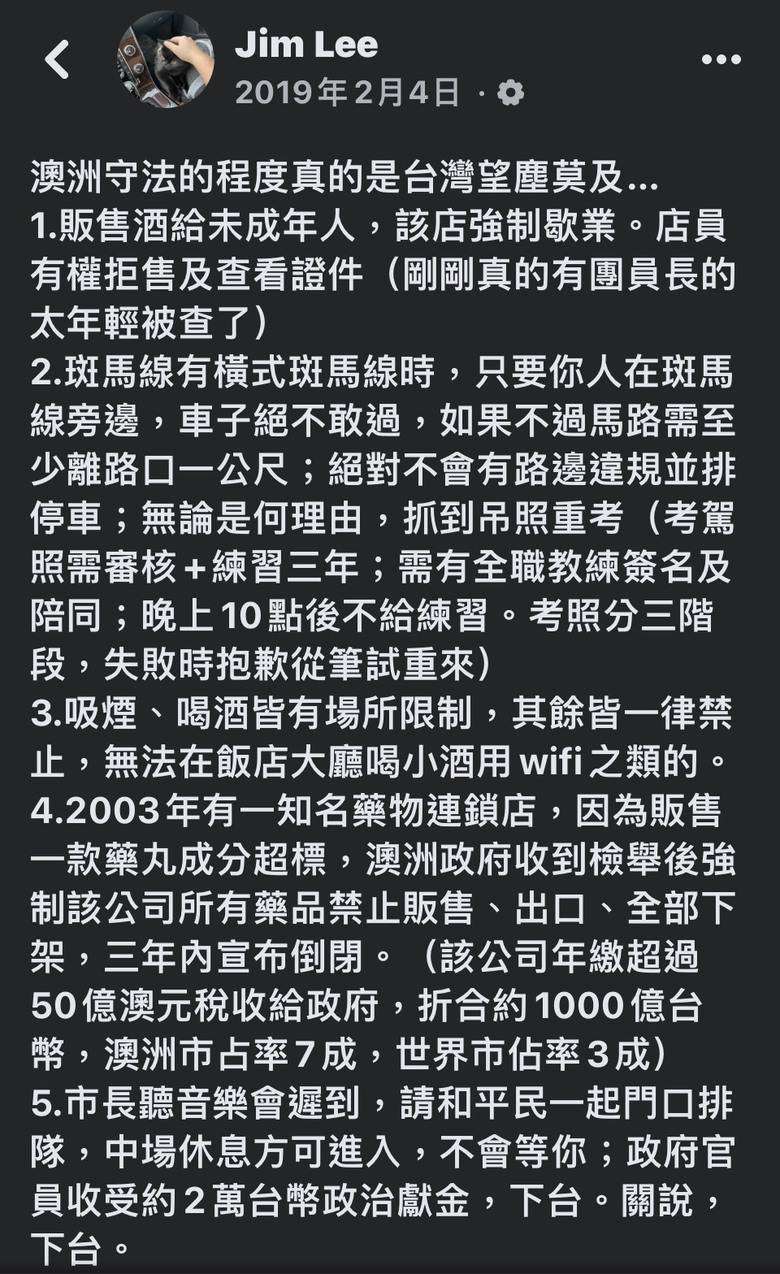Open Jim Lee's profile from his name
The image size is (780, 1274).
[x=307, y=44]
